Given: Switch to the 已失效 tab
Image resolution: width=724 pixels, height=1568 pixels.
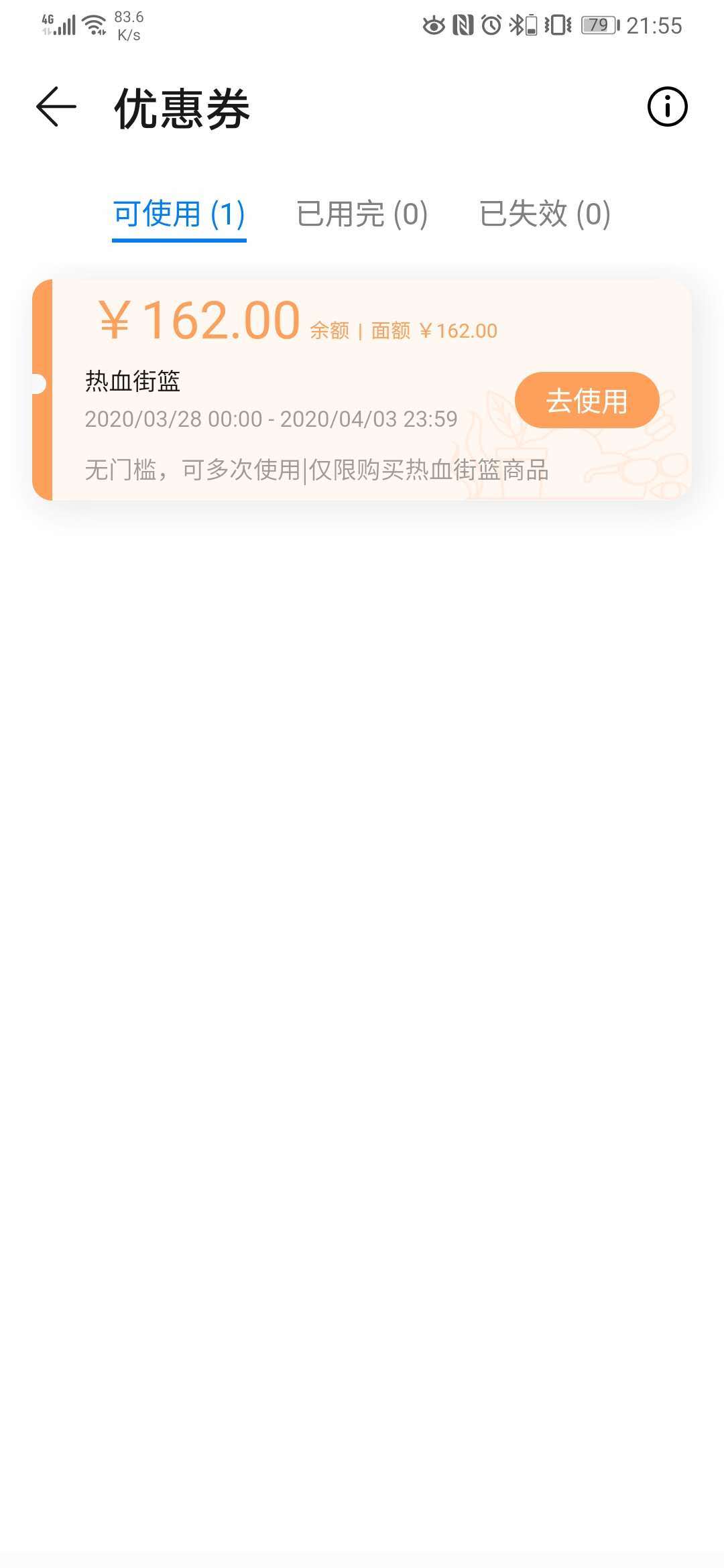Looking at the screenshot, I should pos(544,214).
